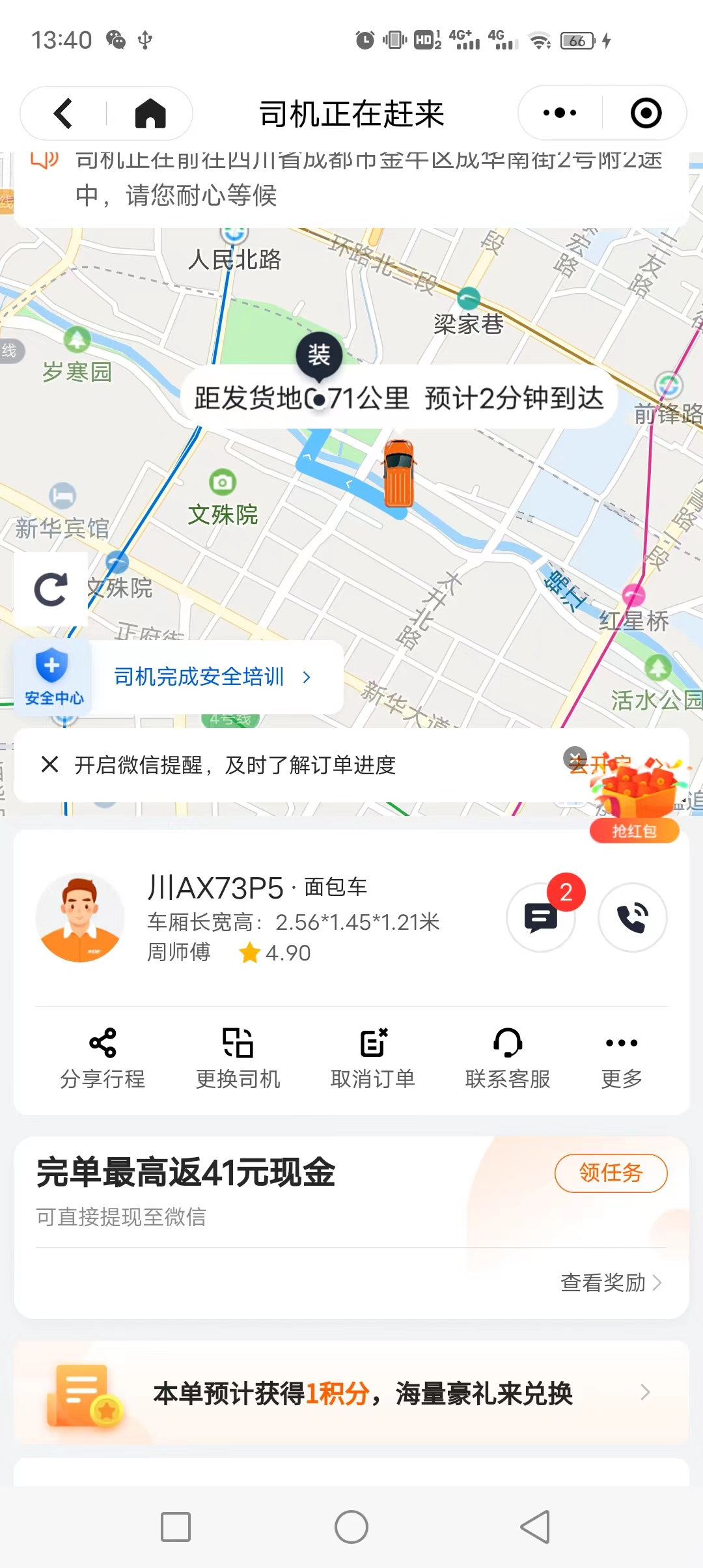Open the 抢红包 red packet promo
The height and width of the screenshot is (1568, 703).
(x=635, y=801)
